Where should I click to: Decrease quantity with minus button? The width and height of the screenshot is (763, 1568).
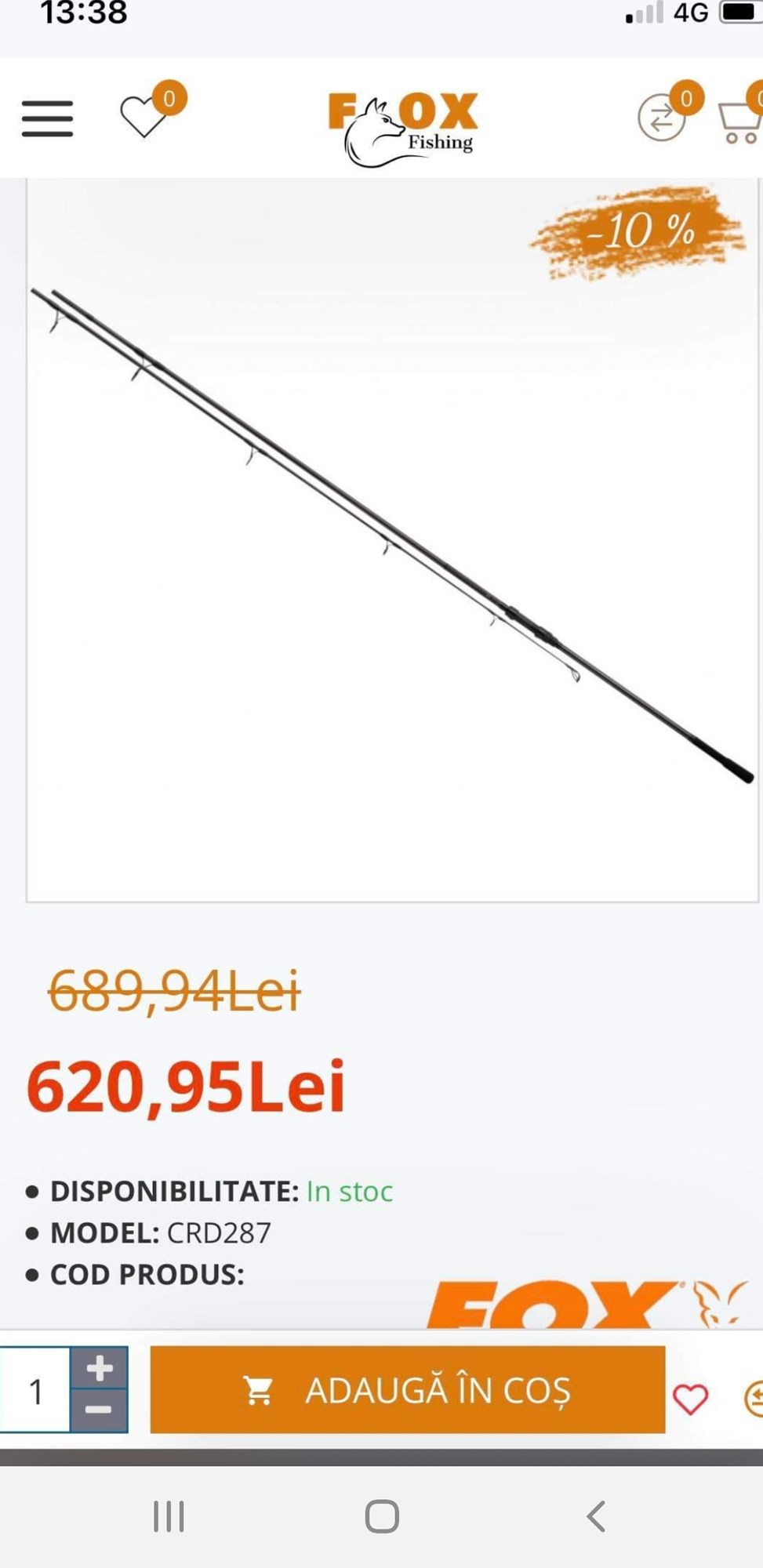pyautogui.click(x=100, y=1410)
